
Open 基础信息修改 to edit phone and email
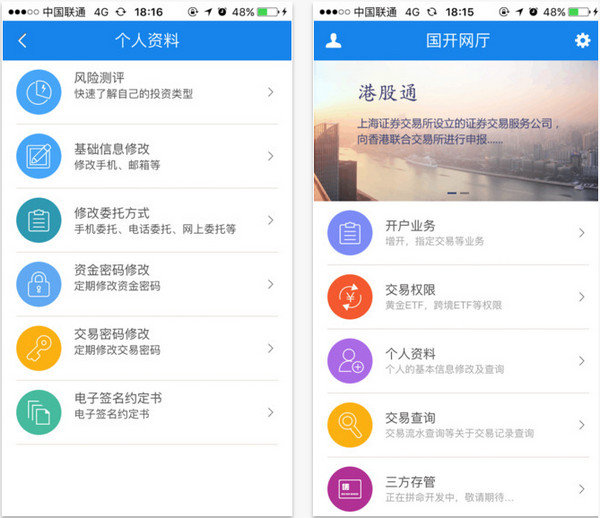147,156
